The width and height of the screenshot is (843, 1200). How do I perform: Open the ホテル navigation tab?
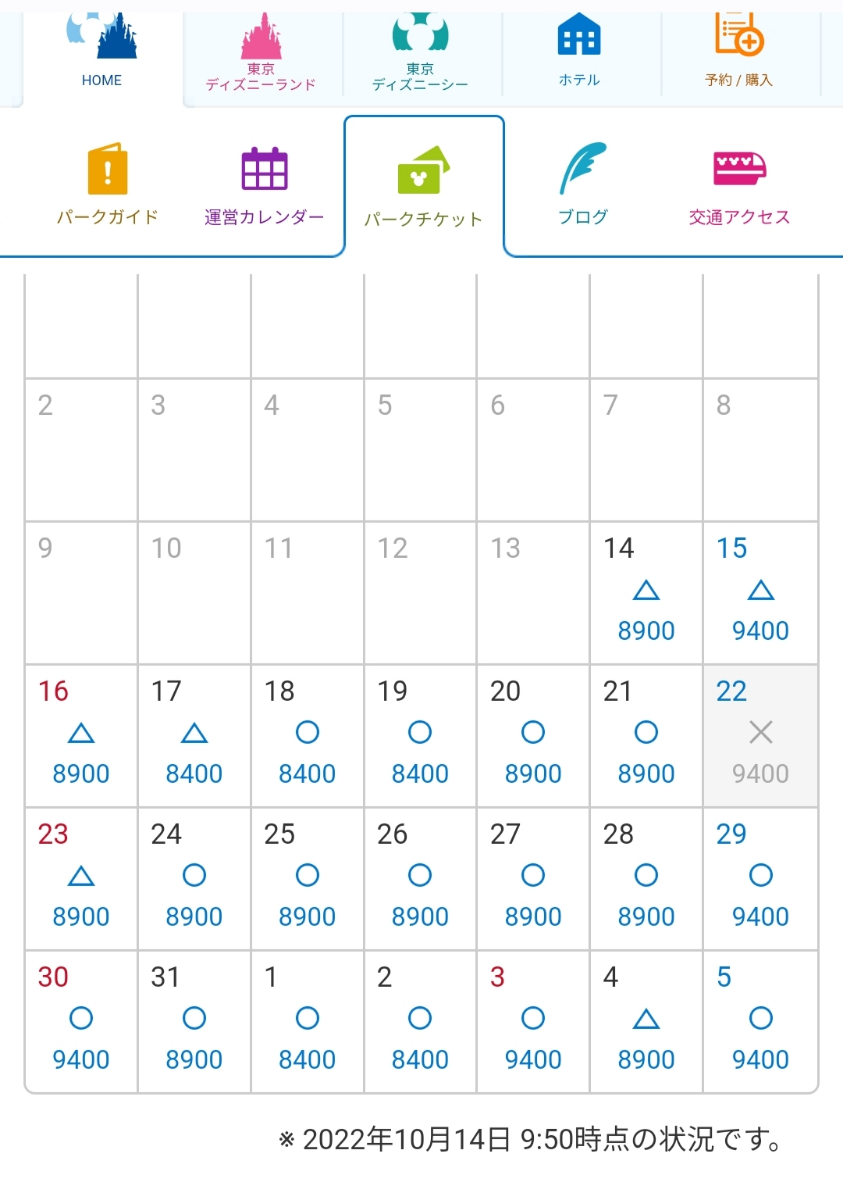578,50
